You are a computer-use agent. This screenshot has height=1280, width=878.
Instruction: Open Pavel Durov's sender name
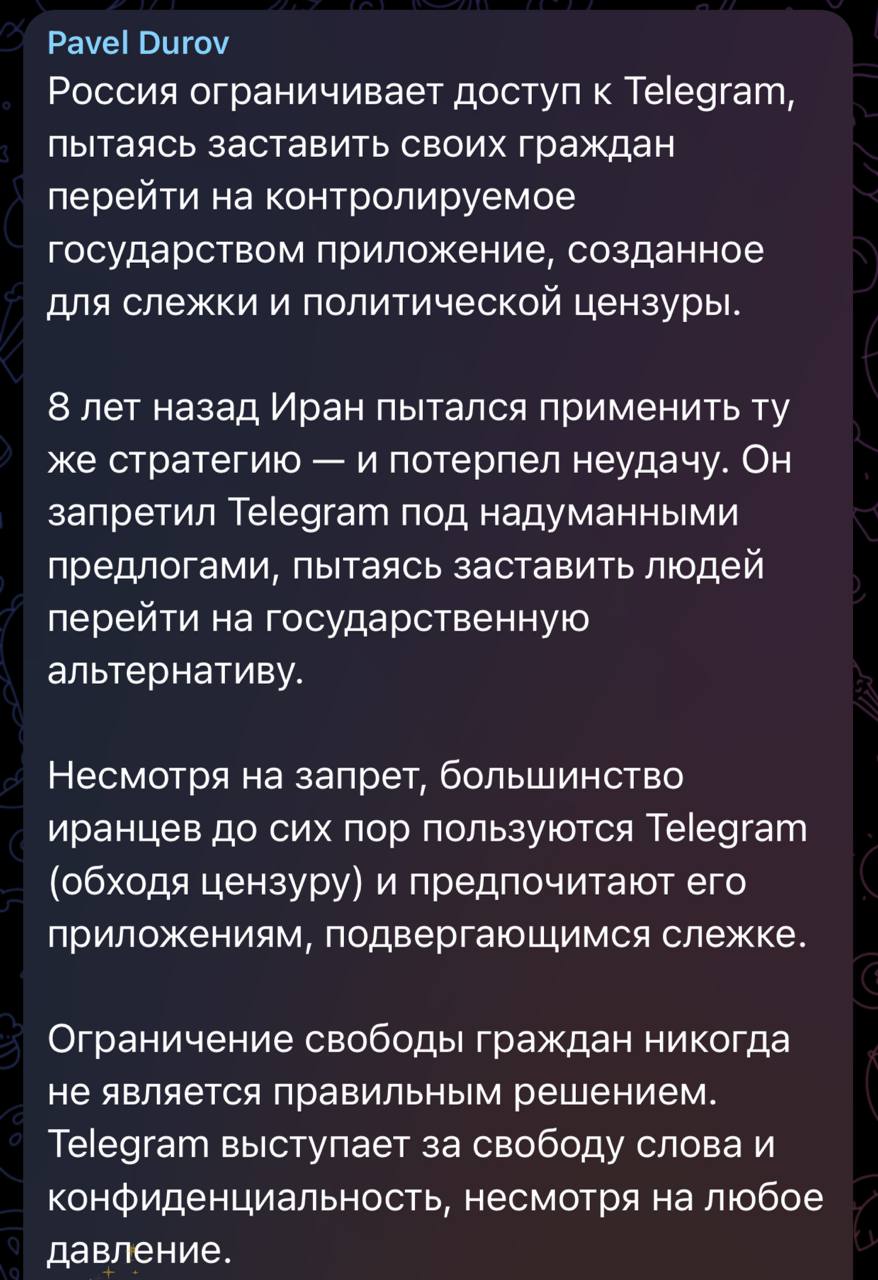(x=139, y=45)
